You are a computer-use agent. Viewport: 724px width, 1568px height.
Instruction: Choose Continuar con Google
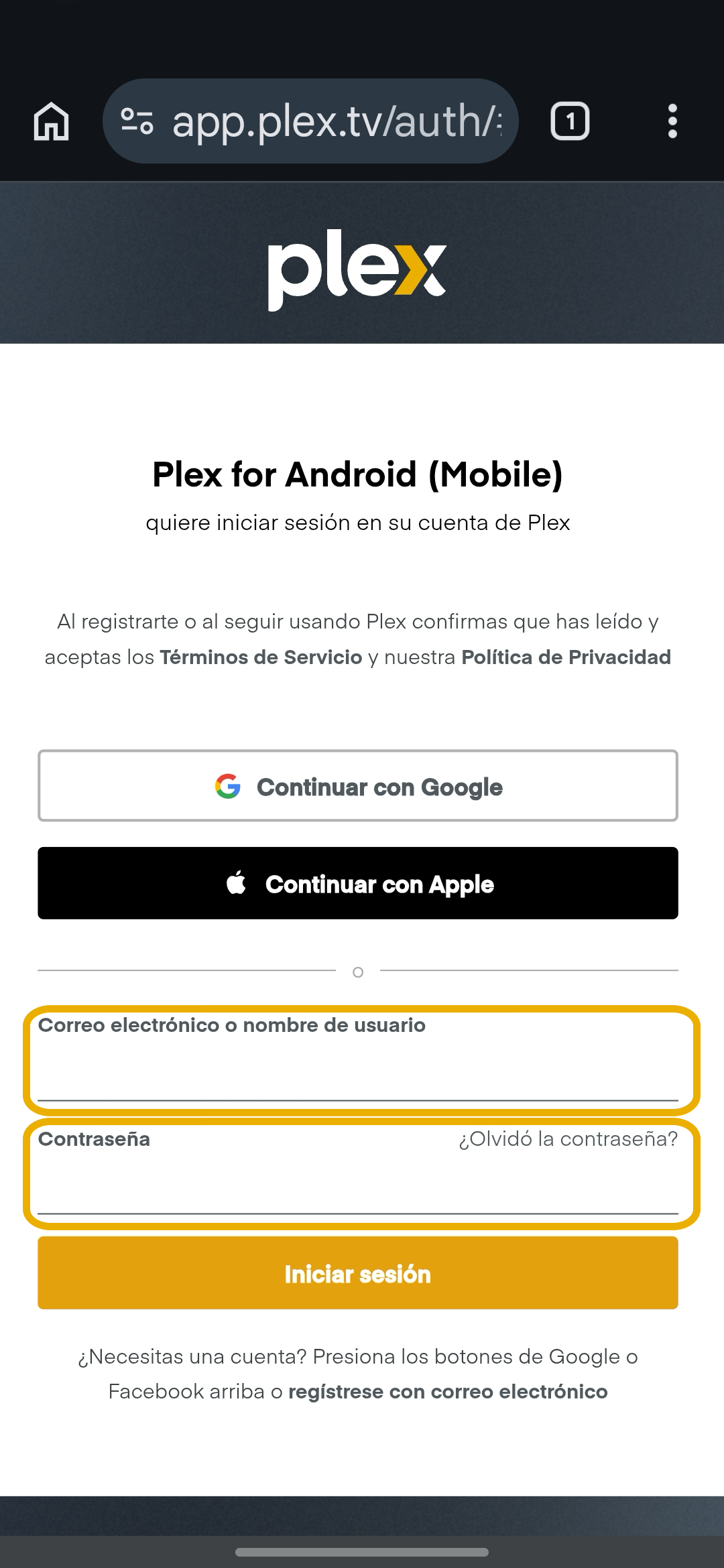(358, 786)
